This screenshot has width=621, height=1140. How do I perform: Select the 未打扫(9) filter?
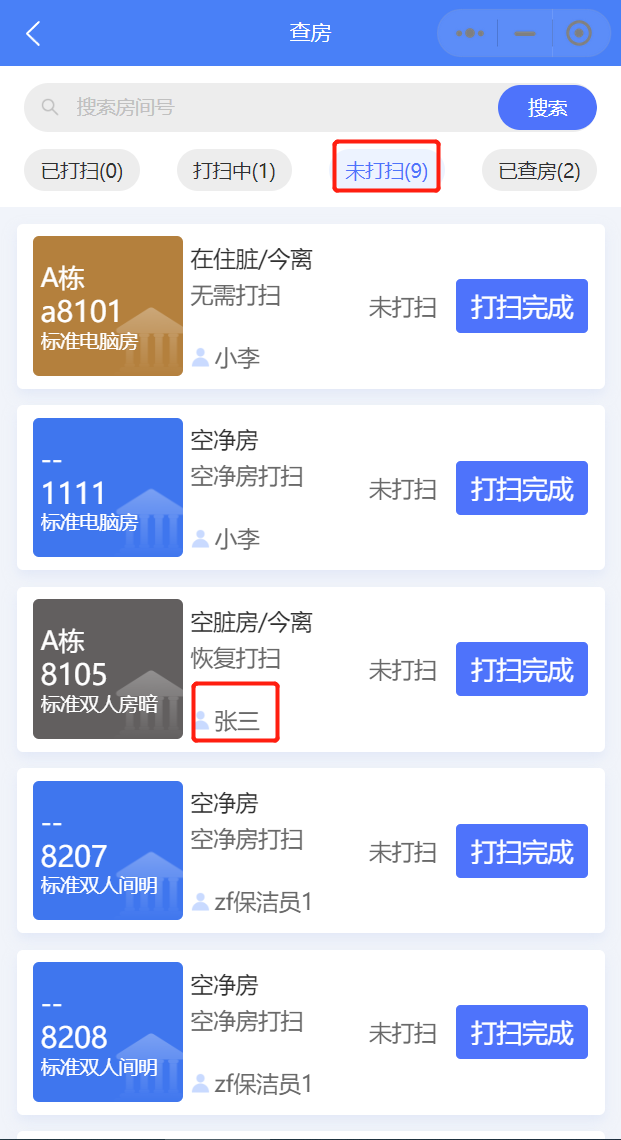387,170
